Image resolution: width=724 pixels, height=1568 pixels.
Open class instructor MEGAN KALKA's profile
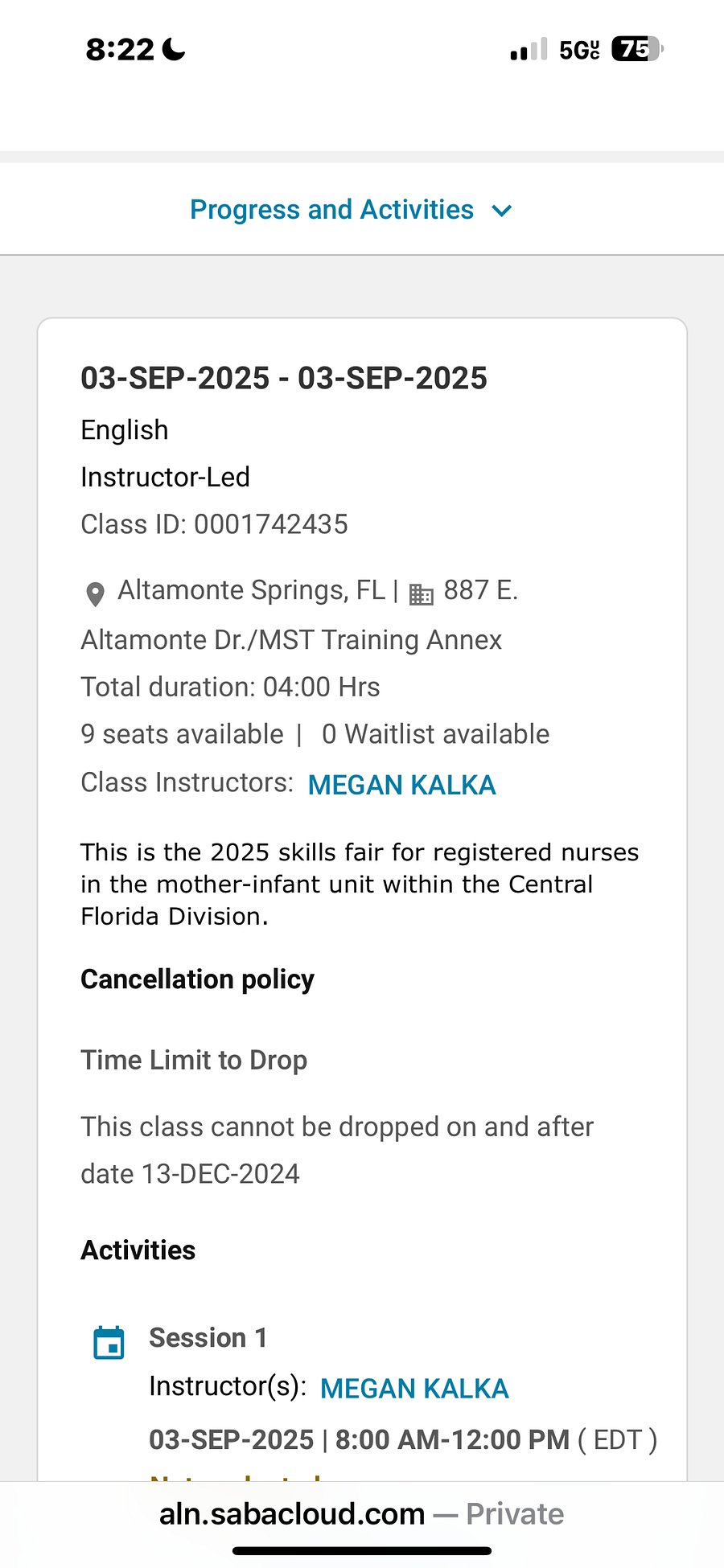401,785
